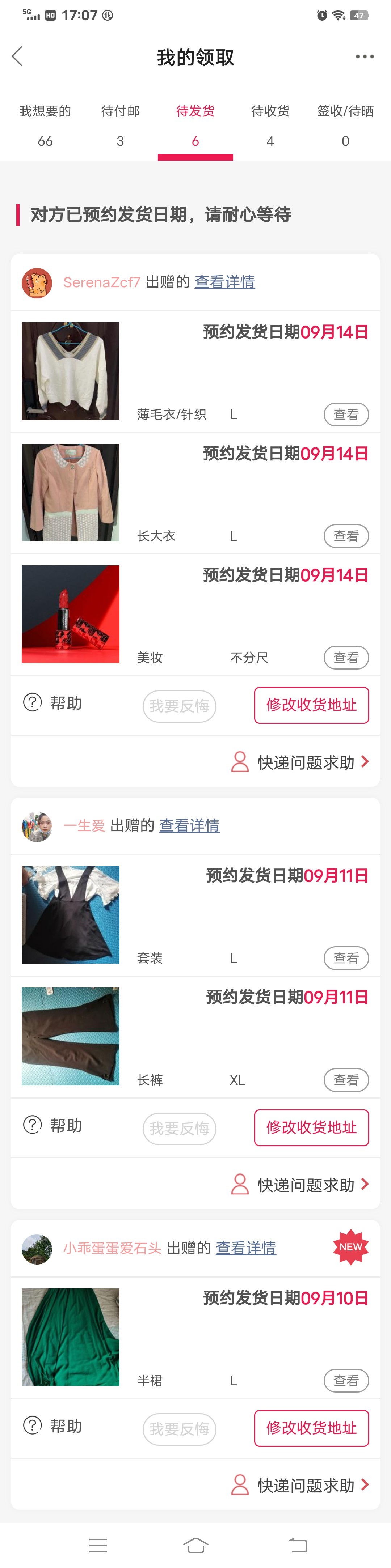The width and height of the screenshot is (391, 1568).
Task: Select the 签收/待晒 tab
Action: (x=345, y=126)
